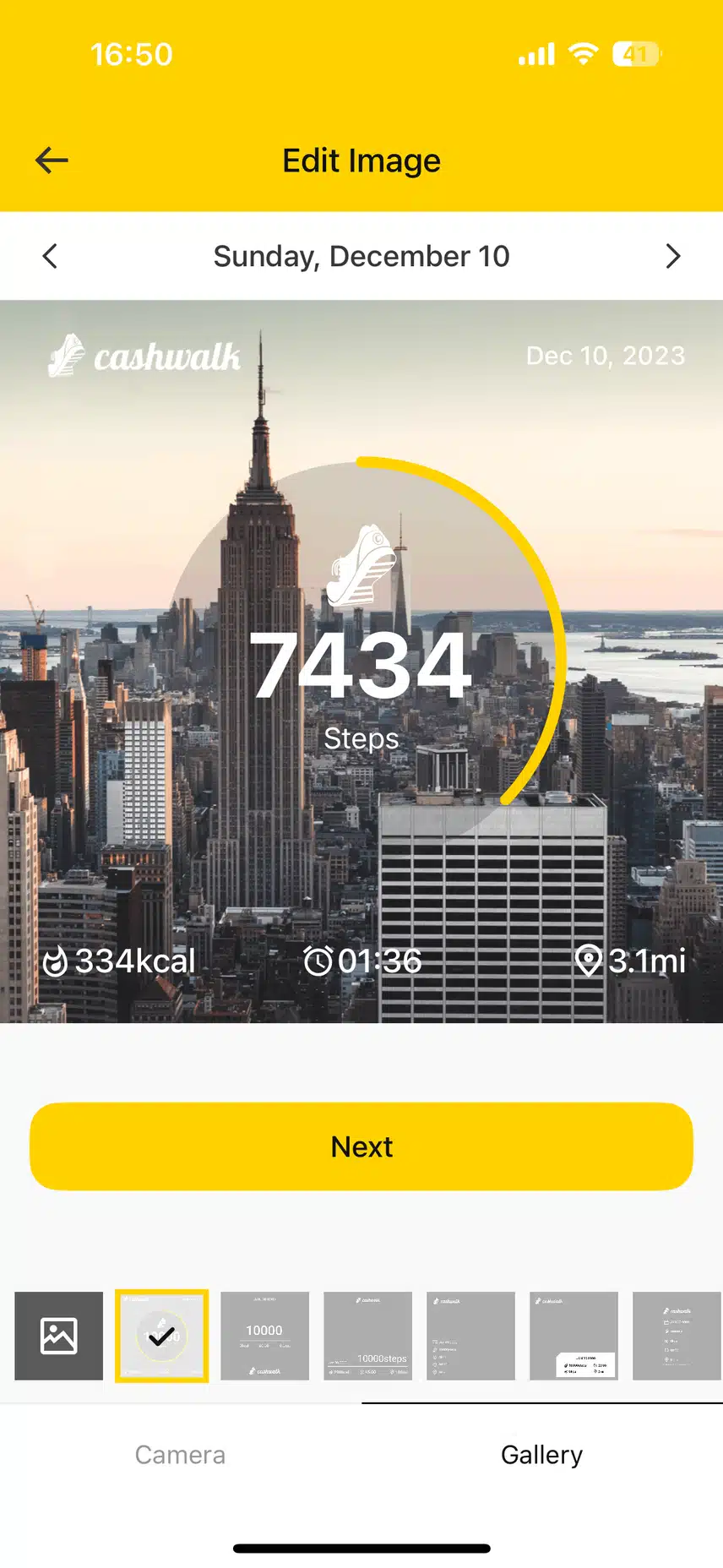Pick a photo with the image icon
Screen dimensions: 723x1568
pyautogui.click(x=59, y=1336)
